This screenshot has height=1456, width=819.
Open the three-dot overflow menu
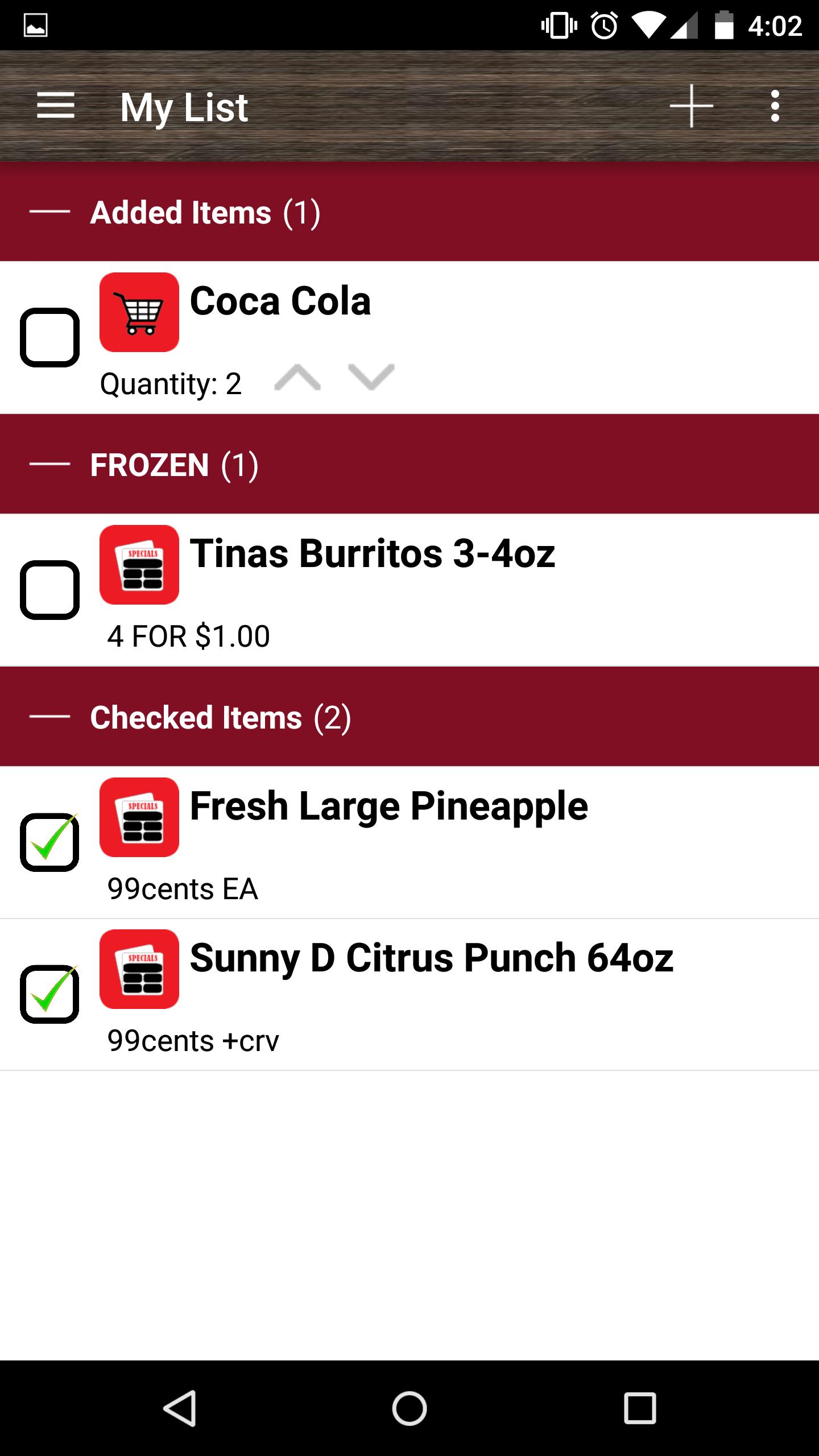pos(775,106)
